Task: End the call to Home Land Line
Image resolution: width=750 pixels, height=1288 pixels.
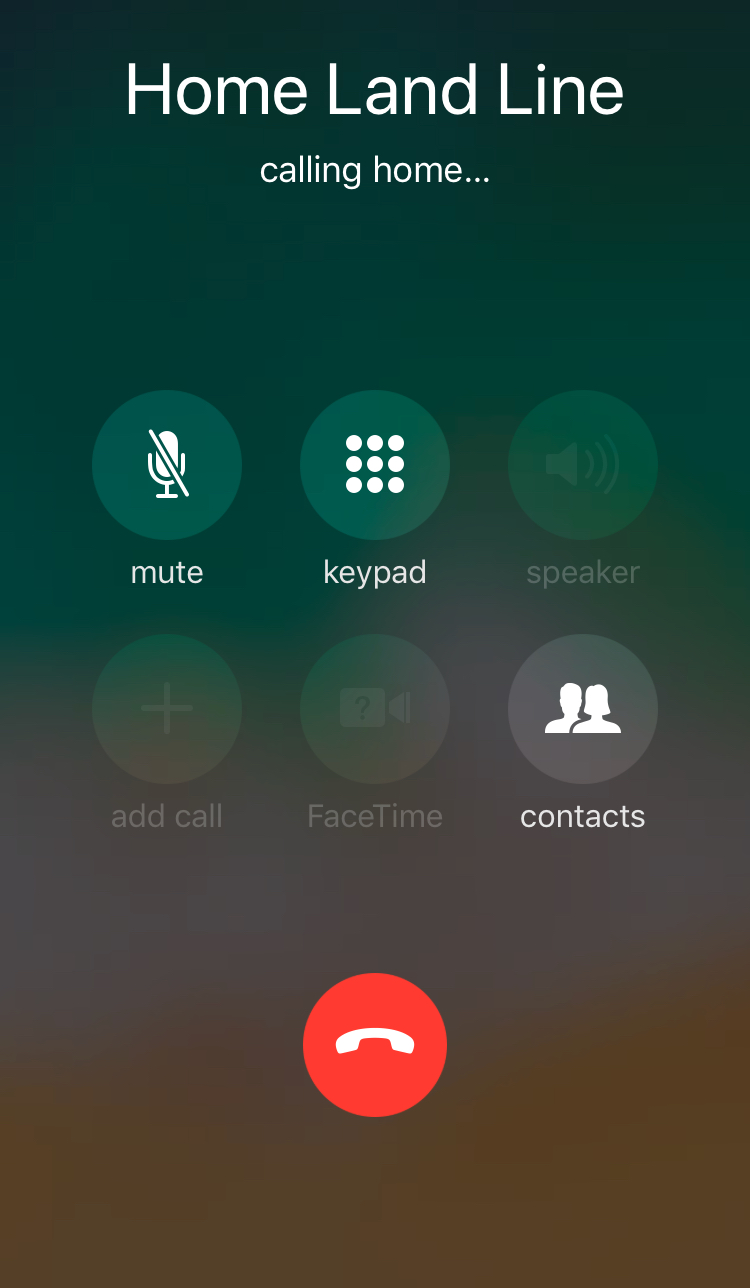Action: [375, 1044]
